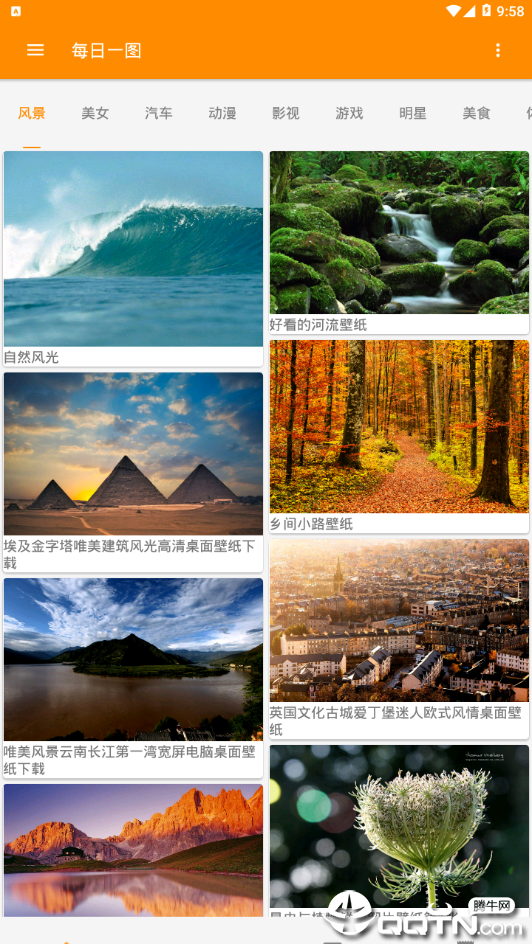Go to the 动漫 tab
Viewport: 532px width, 944px height.
(x=222, y=113)
